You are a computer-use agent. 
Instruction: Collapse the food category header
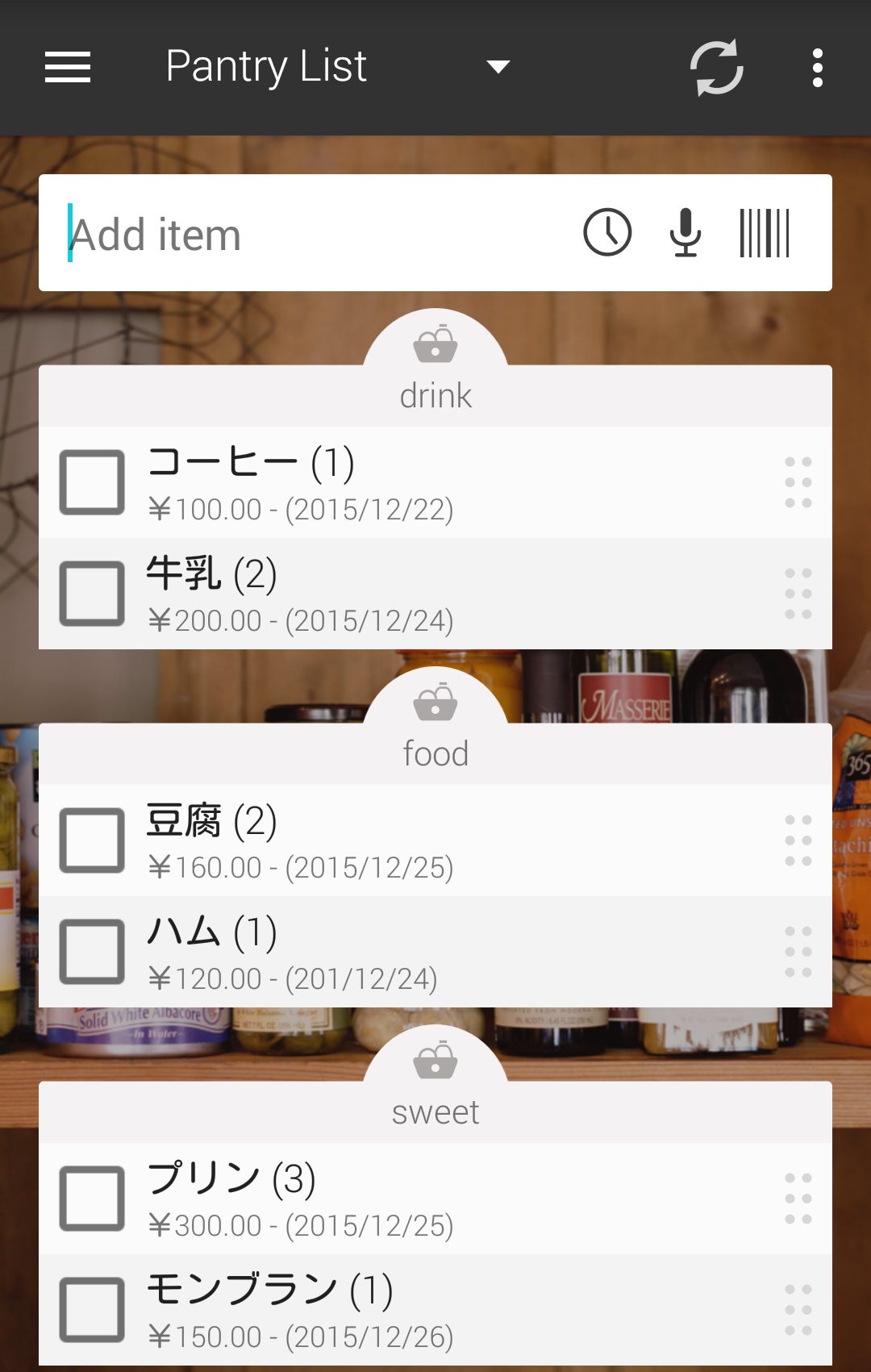pyautogui.click(x=435, y=753)
